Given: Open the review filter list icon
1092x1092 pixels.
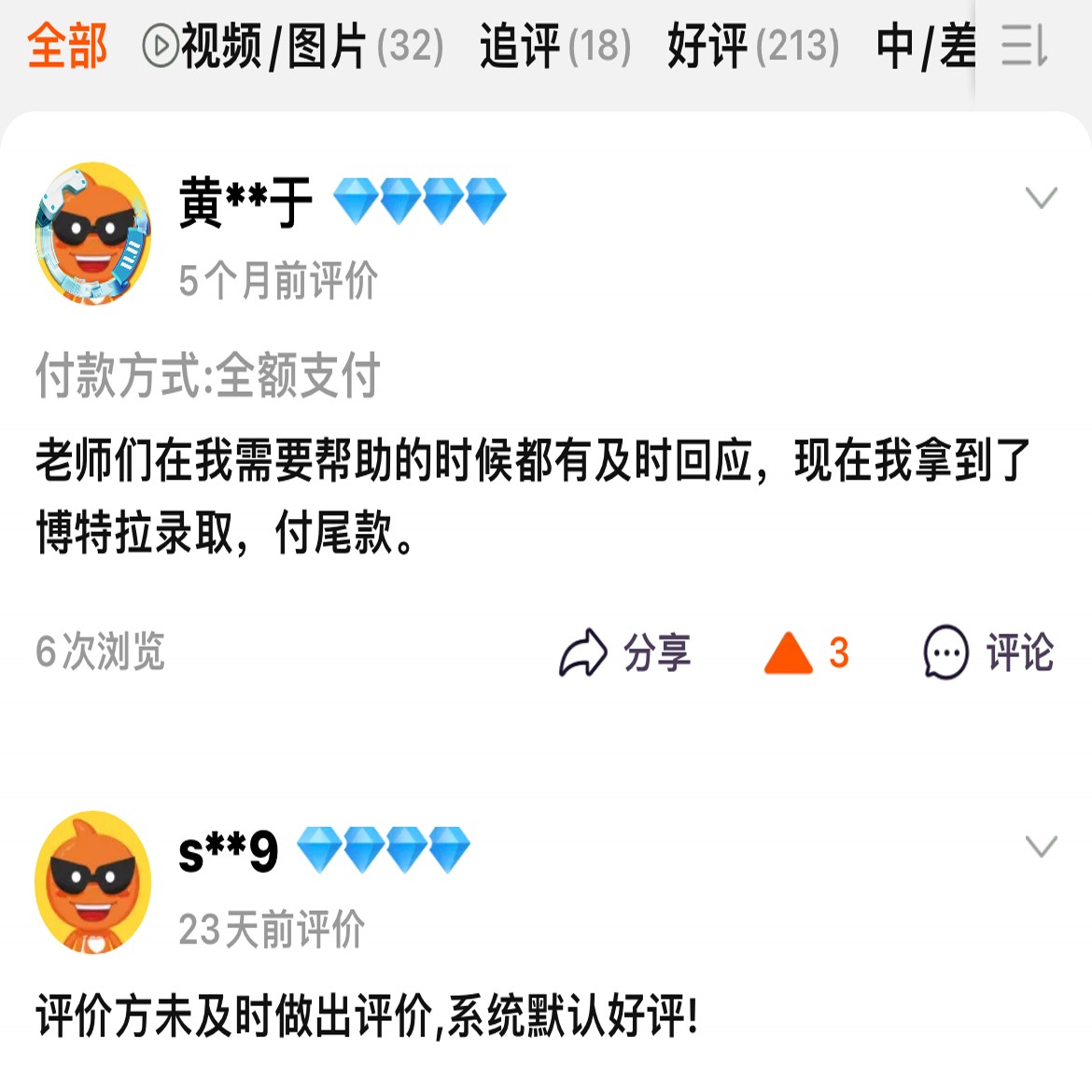Looking at the screenshot, I should [1024, 46].
